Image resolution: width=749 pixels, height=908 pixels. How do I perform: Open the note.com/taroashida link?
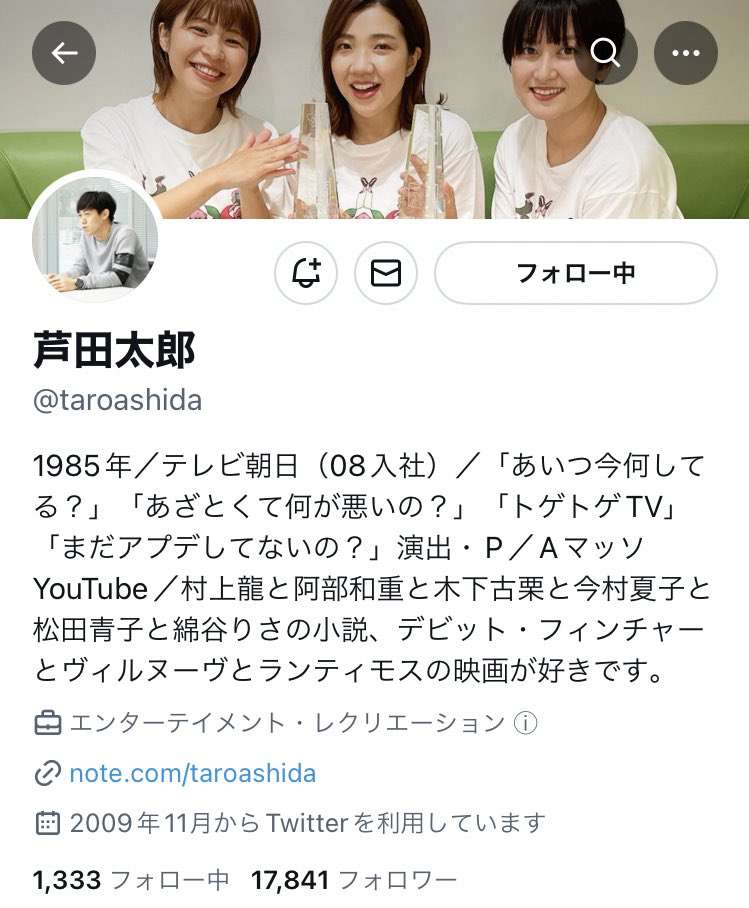[192, 772]
